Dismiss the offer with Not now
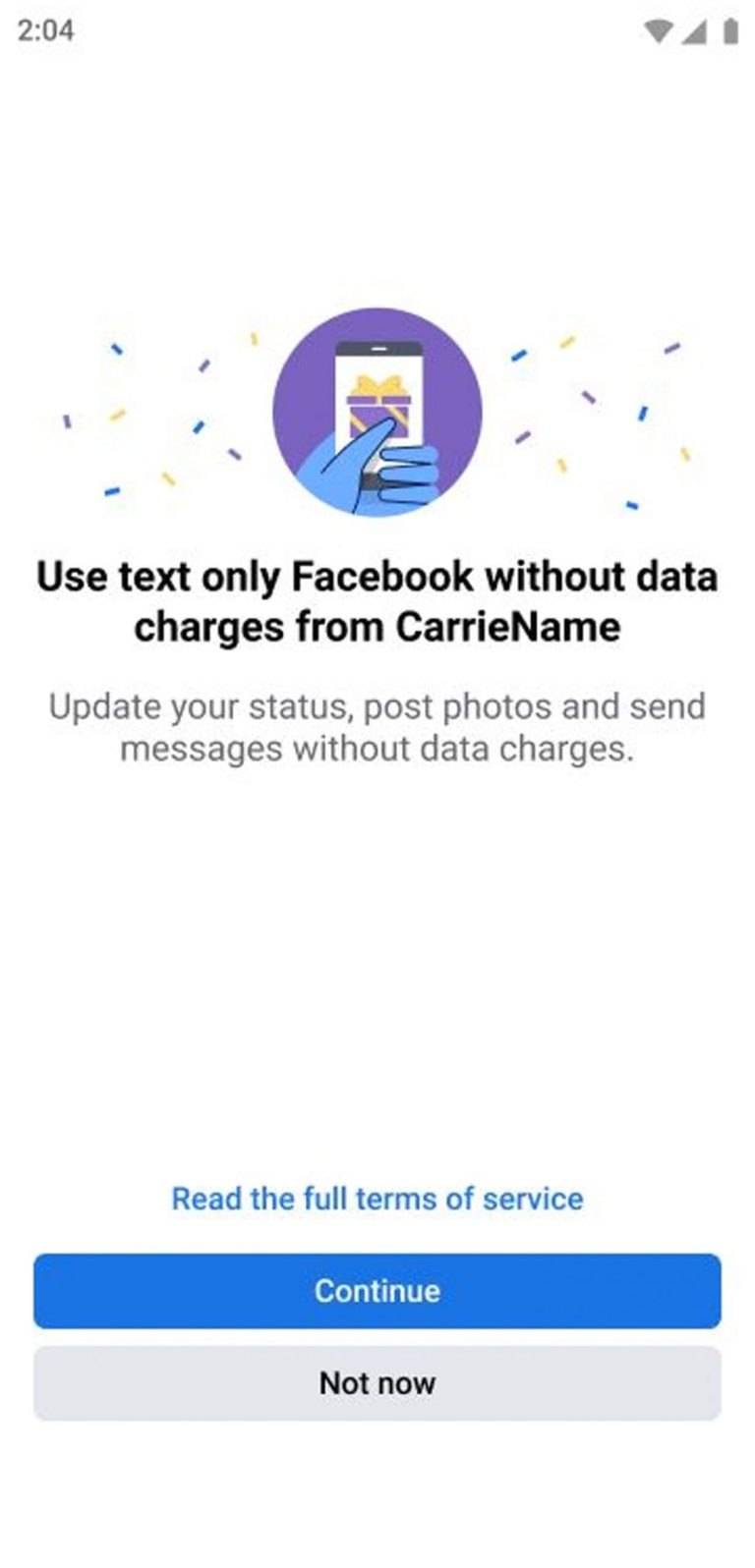Viewport: 755px width, 1568px height. pyautogui.click(x=377, y=1383)
